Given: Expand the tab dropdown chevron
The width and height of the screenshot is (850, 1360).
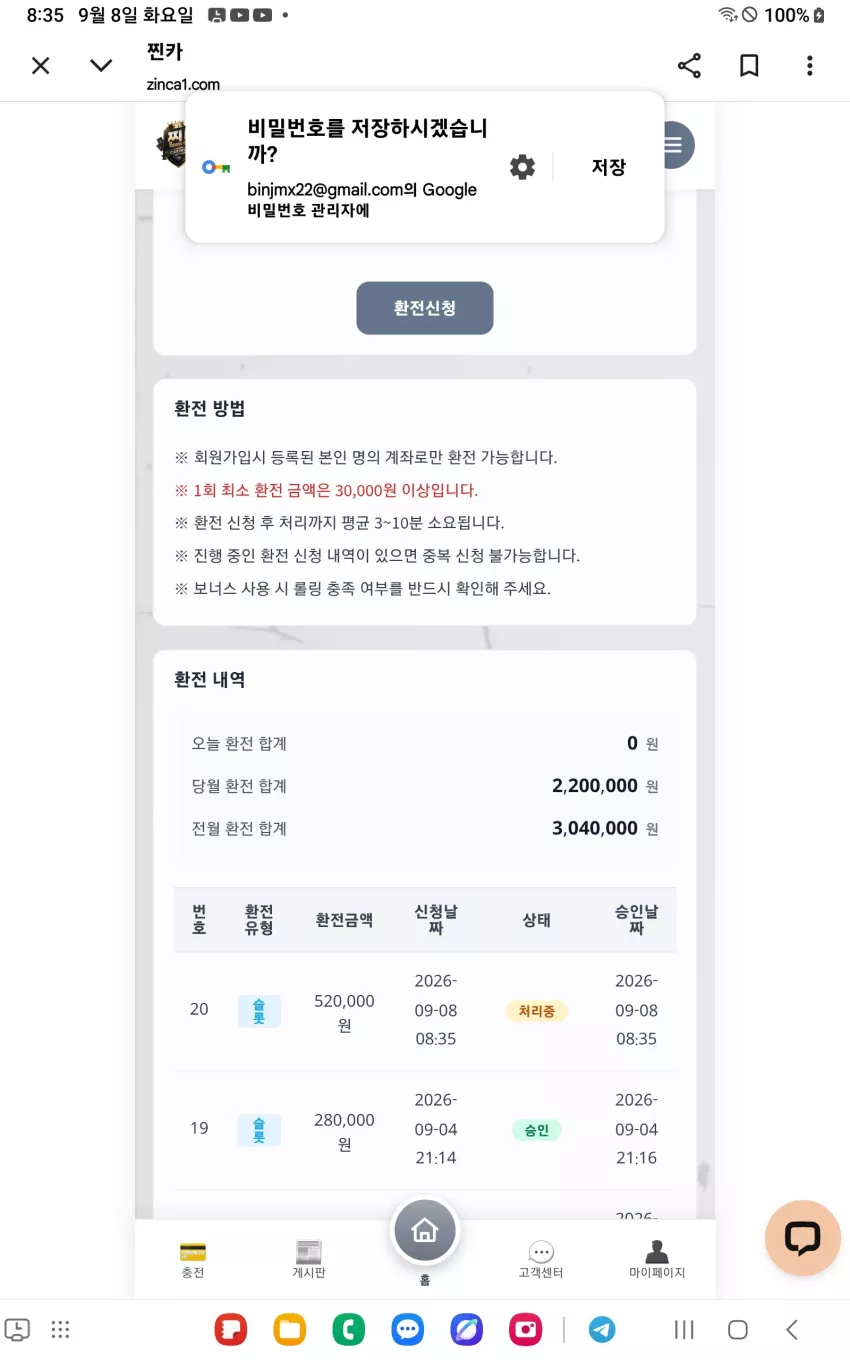Looking at the screenshot, I should [101, 66].
